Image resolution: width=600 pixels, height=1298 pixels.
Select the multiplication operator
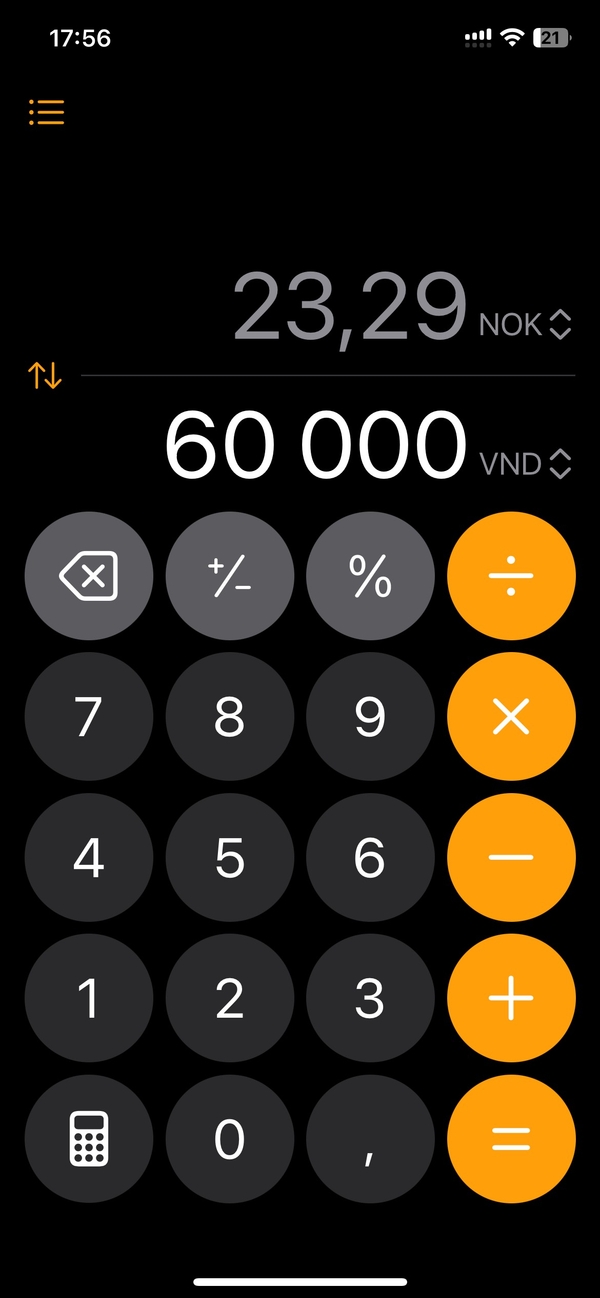pyautogui.click(x=511, y=717)
